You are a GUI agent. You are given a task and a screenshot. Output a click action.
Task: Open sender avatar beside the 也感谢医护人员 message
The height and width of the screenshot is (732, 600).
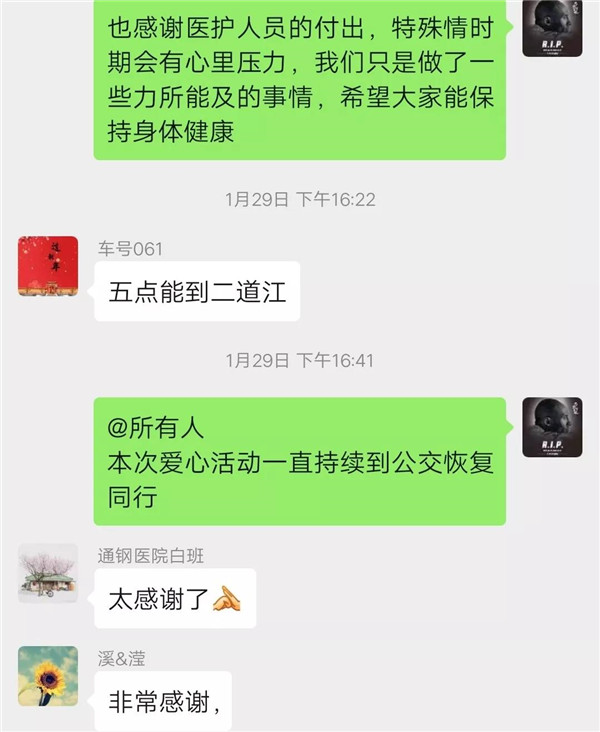552,27
